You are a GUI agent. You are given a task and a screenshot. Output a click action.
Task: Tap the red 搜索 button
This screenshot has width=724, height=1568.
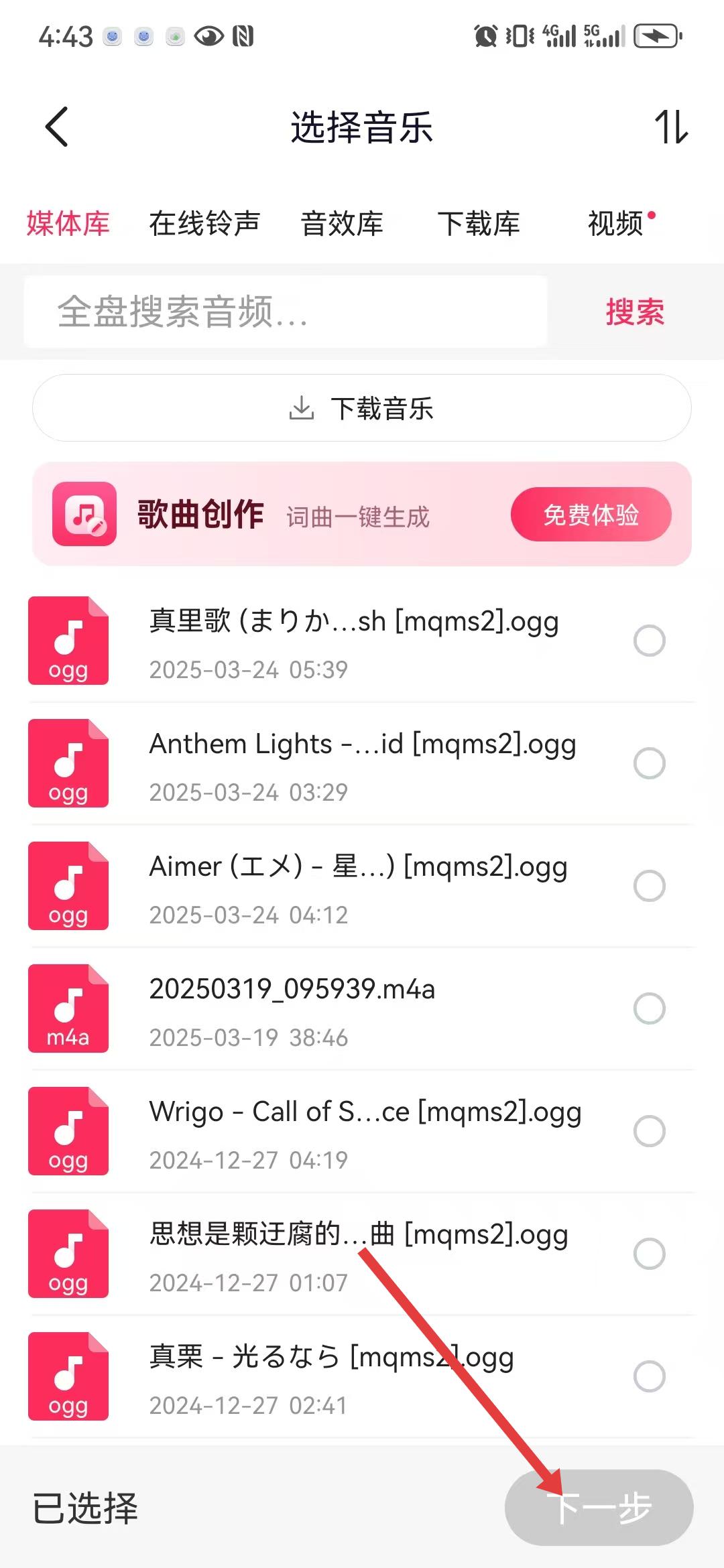click(x=634, y=312)
